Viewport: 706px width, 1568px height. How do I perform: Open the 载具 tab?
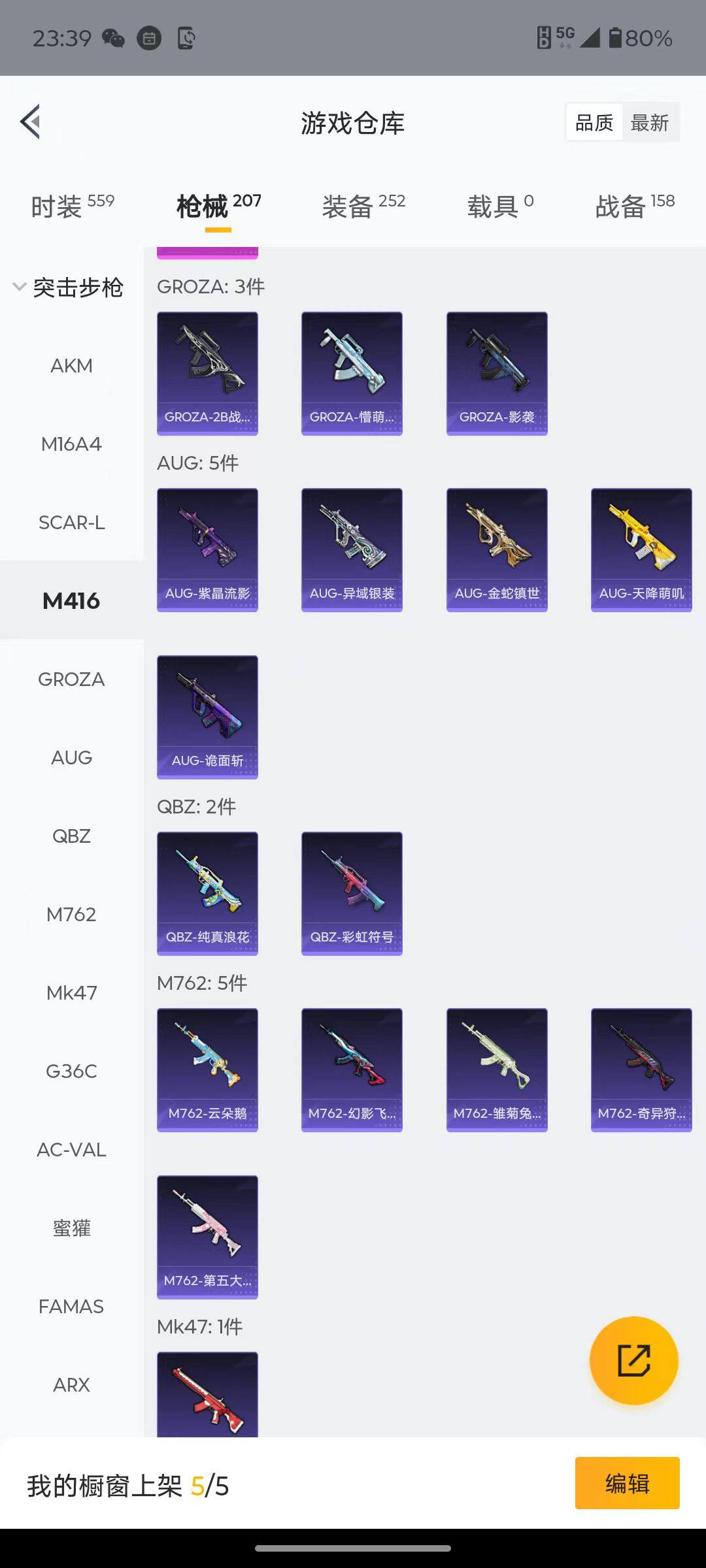pyautogui.click(x=500, y=206)
